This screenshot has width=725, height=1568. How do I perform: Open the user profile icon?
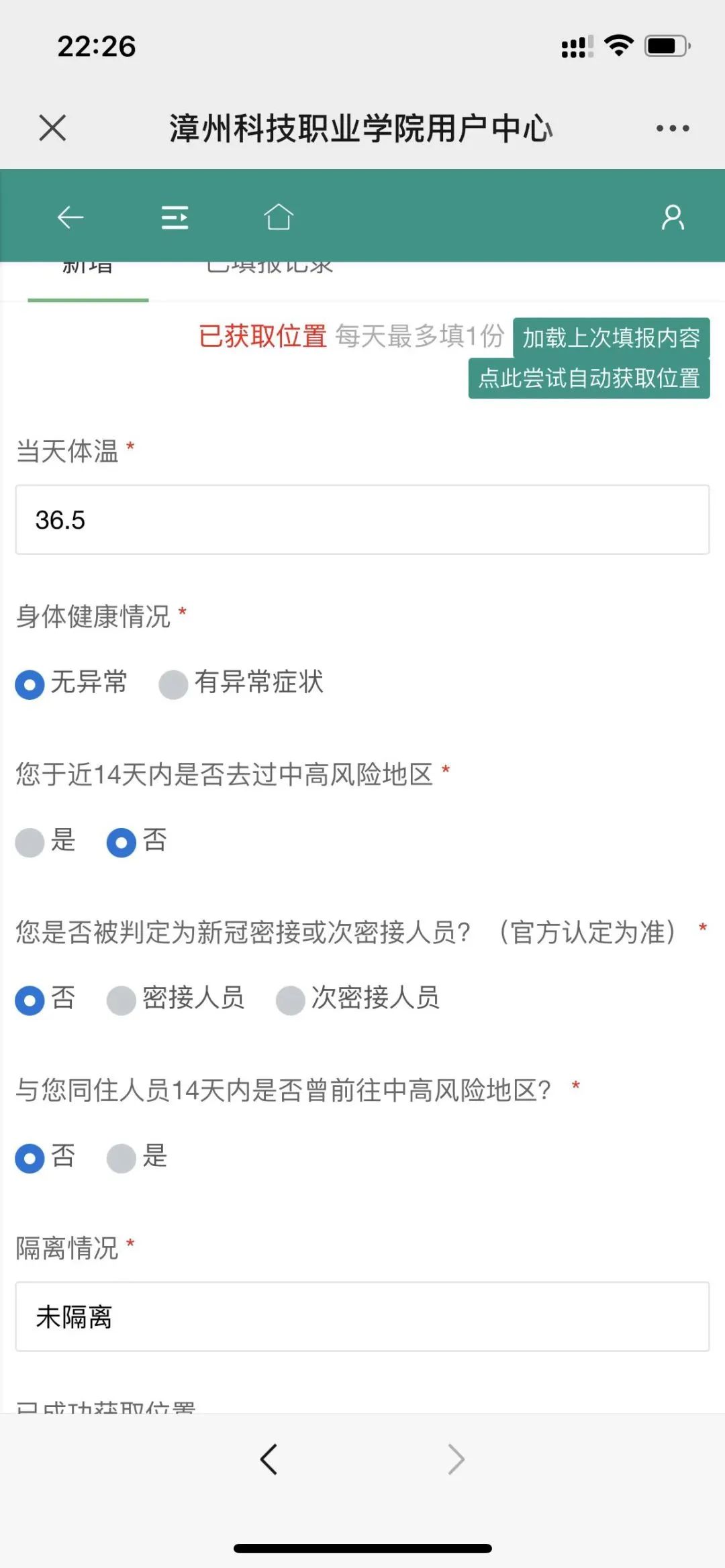(672, 217)
